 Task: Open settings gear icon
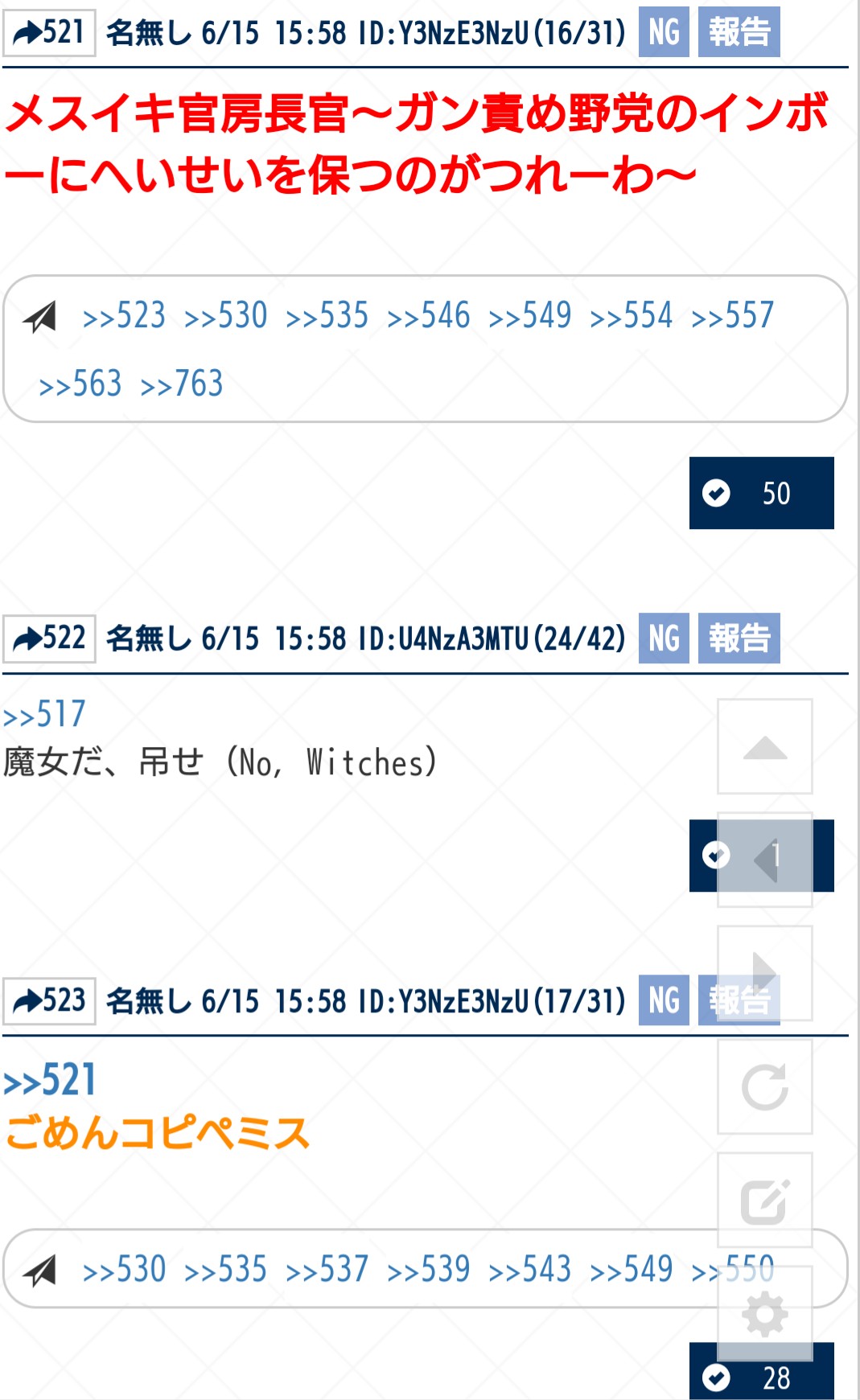tap(764, 1314)
